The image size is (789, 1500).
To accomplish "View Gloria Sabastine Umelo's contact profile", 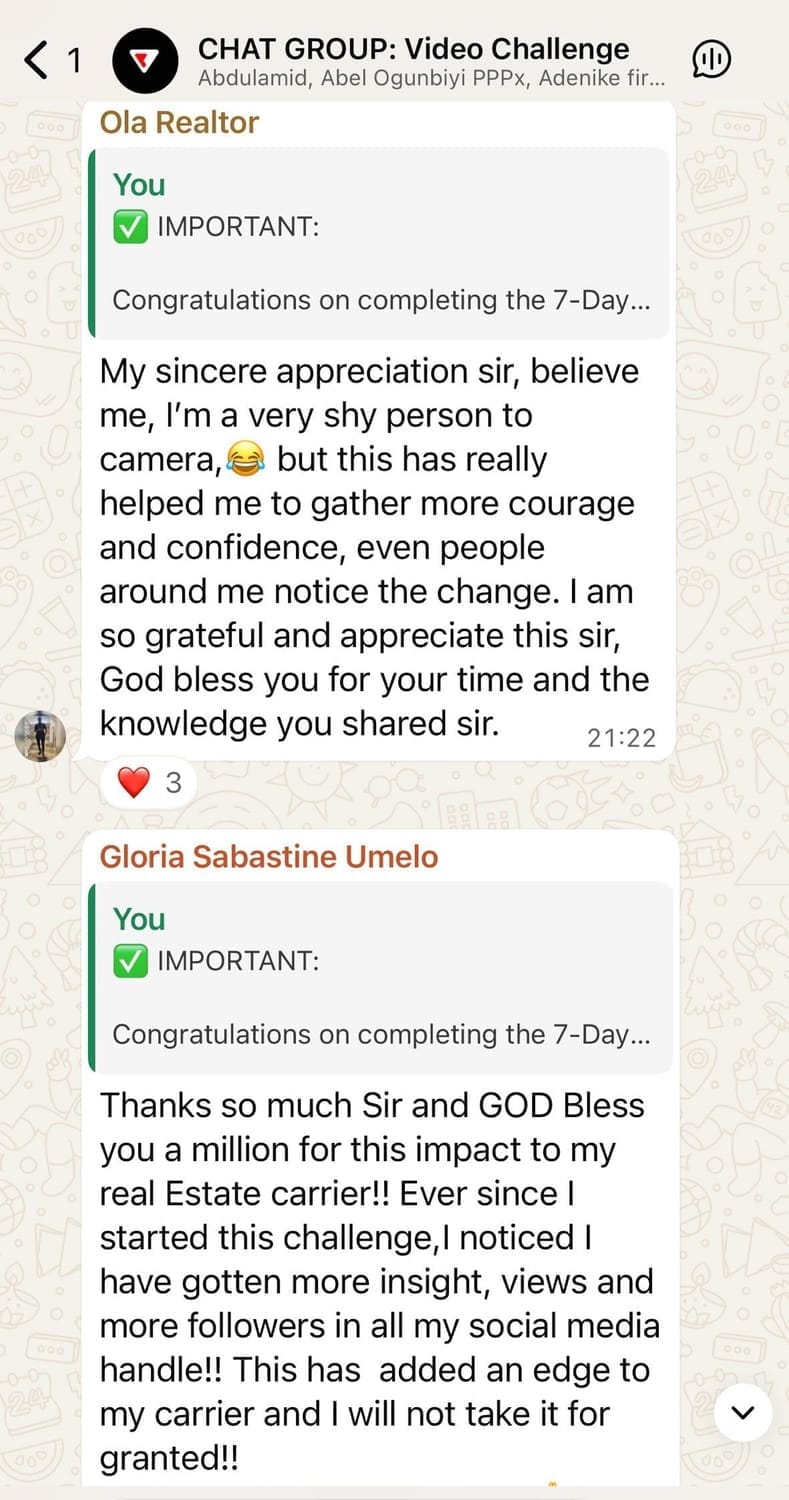I will click(x=268, y=857).
